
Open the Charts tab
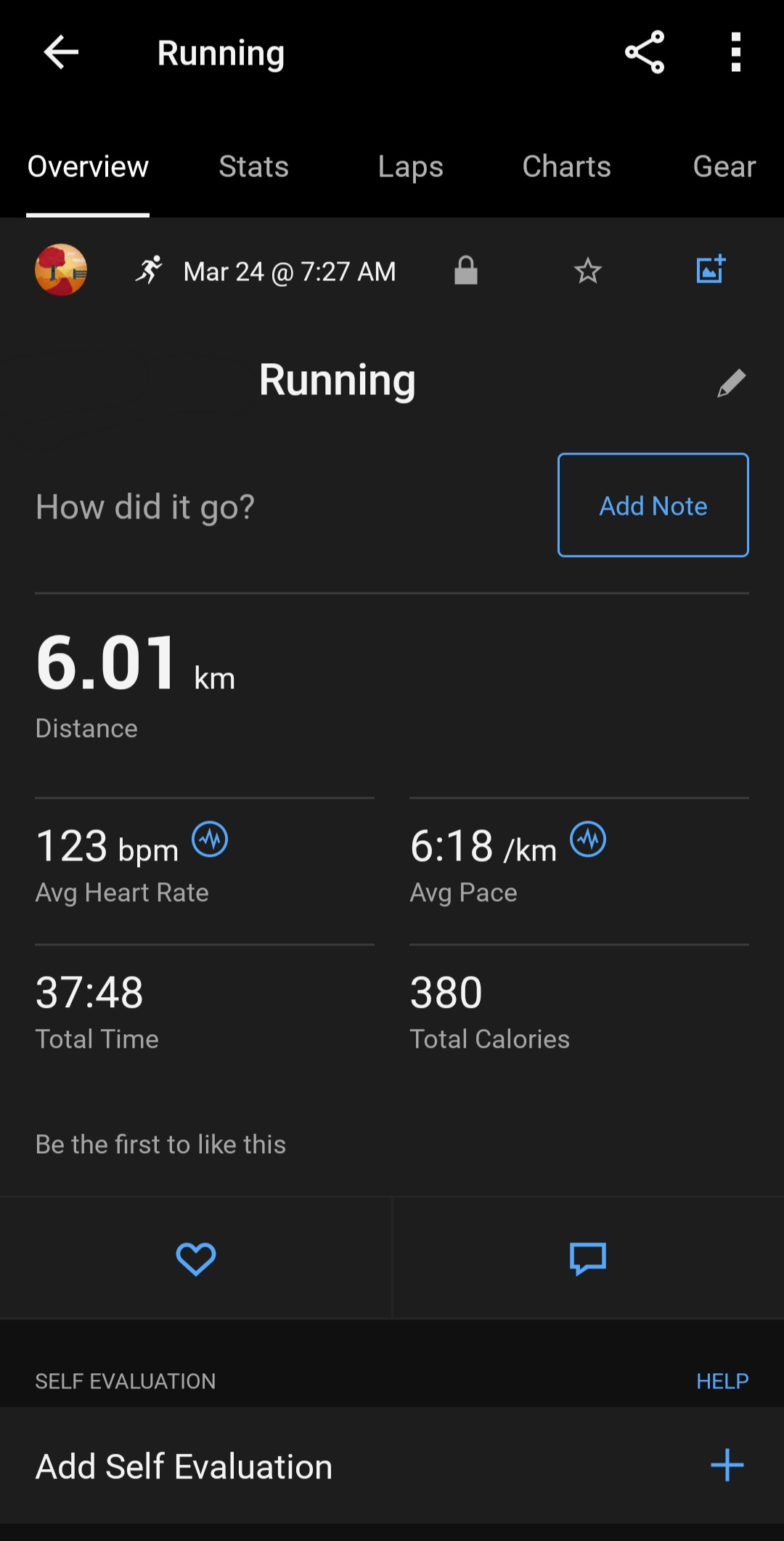click(566, 167)
